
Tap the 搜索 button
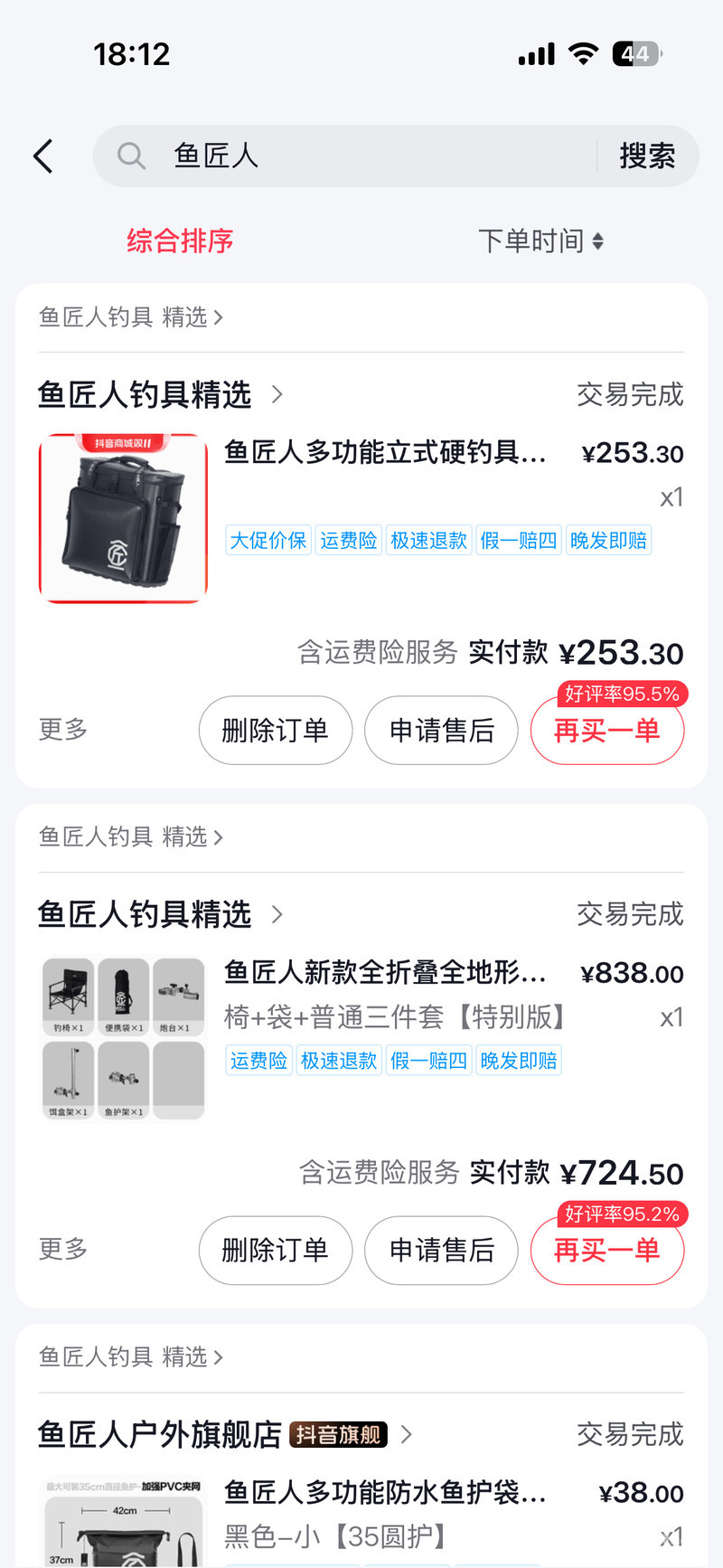[647, 156]
